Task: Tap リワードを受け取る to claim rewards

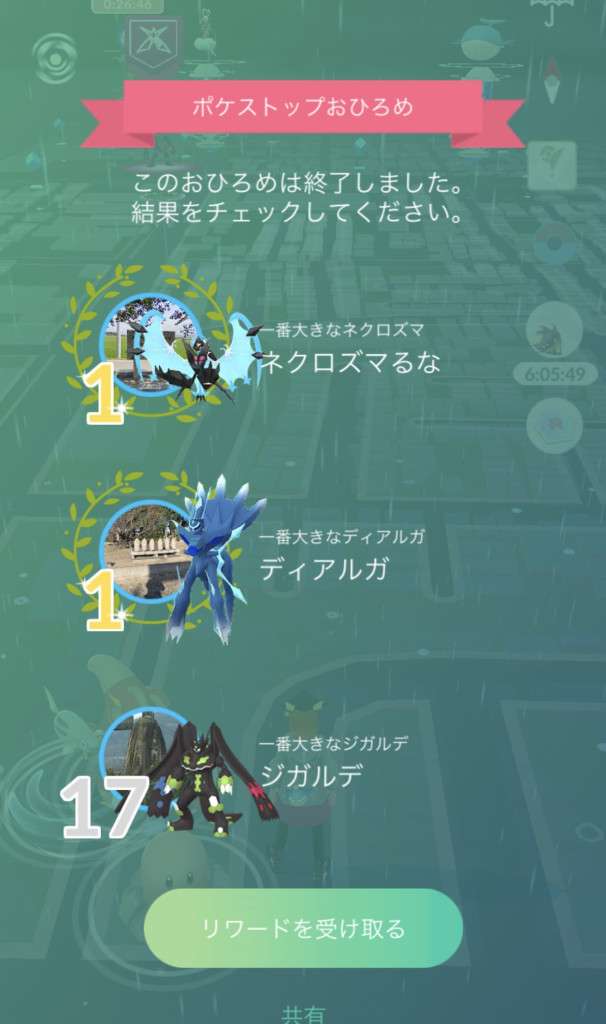Action: click(303, 928)
